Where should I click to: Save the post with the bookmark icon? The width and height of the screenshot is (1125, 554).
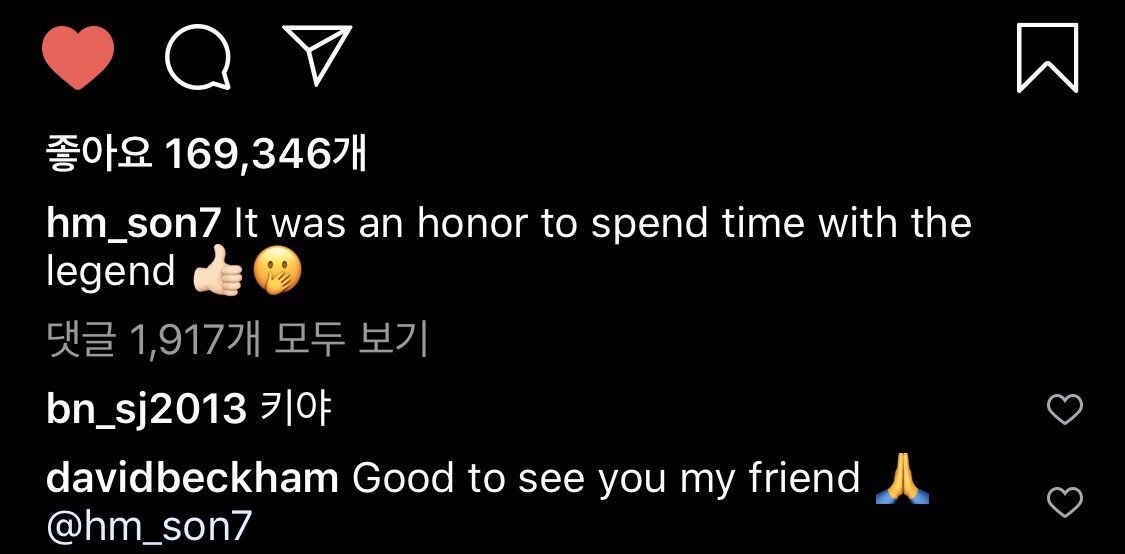click(1047, 58)
